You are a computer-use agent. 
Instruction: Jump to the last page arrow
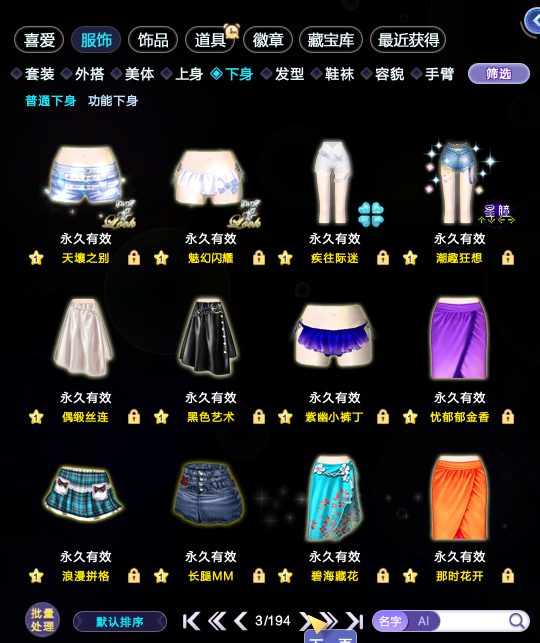click(355, 621)
